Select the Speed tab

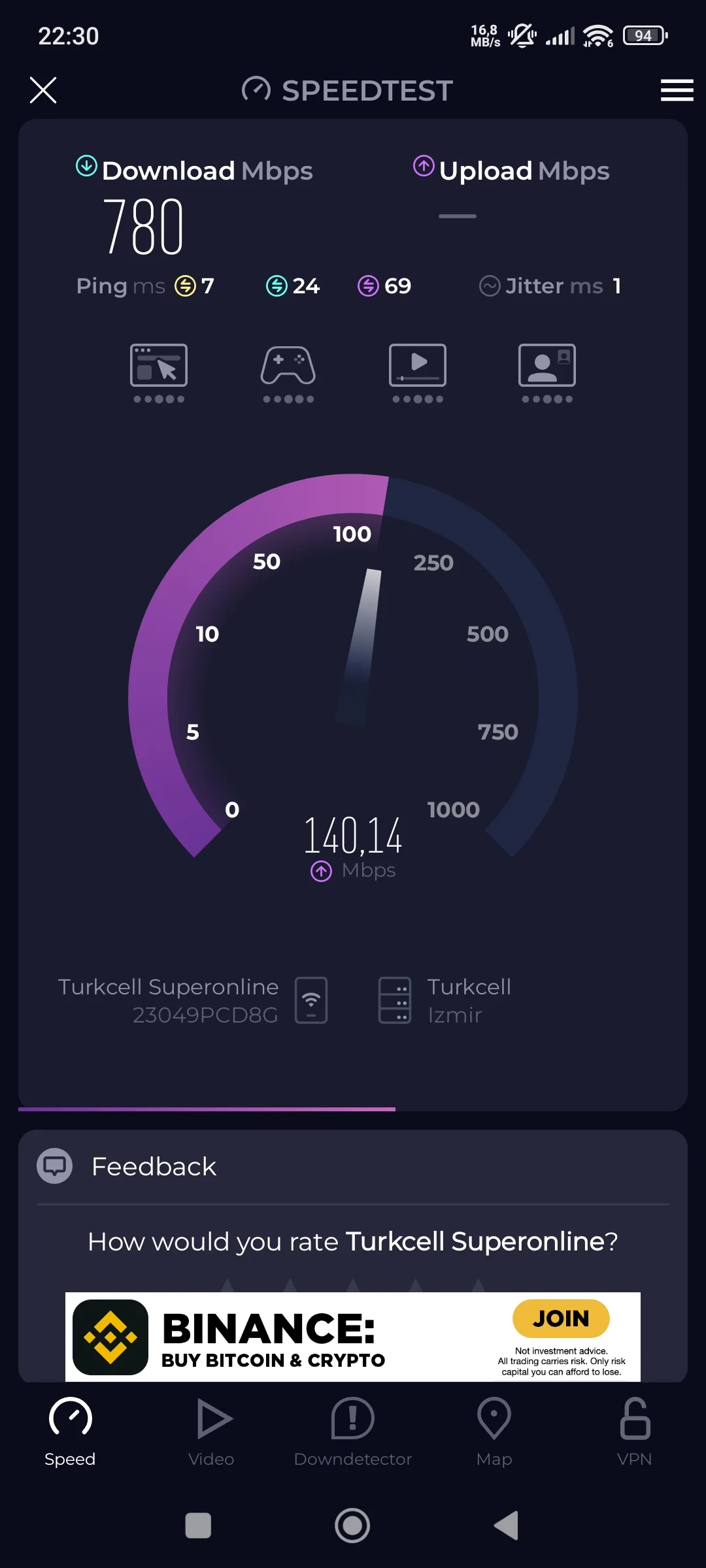click(x=71, y=1431)
